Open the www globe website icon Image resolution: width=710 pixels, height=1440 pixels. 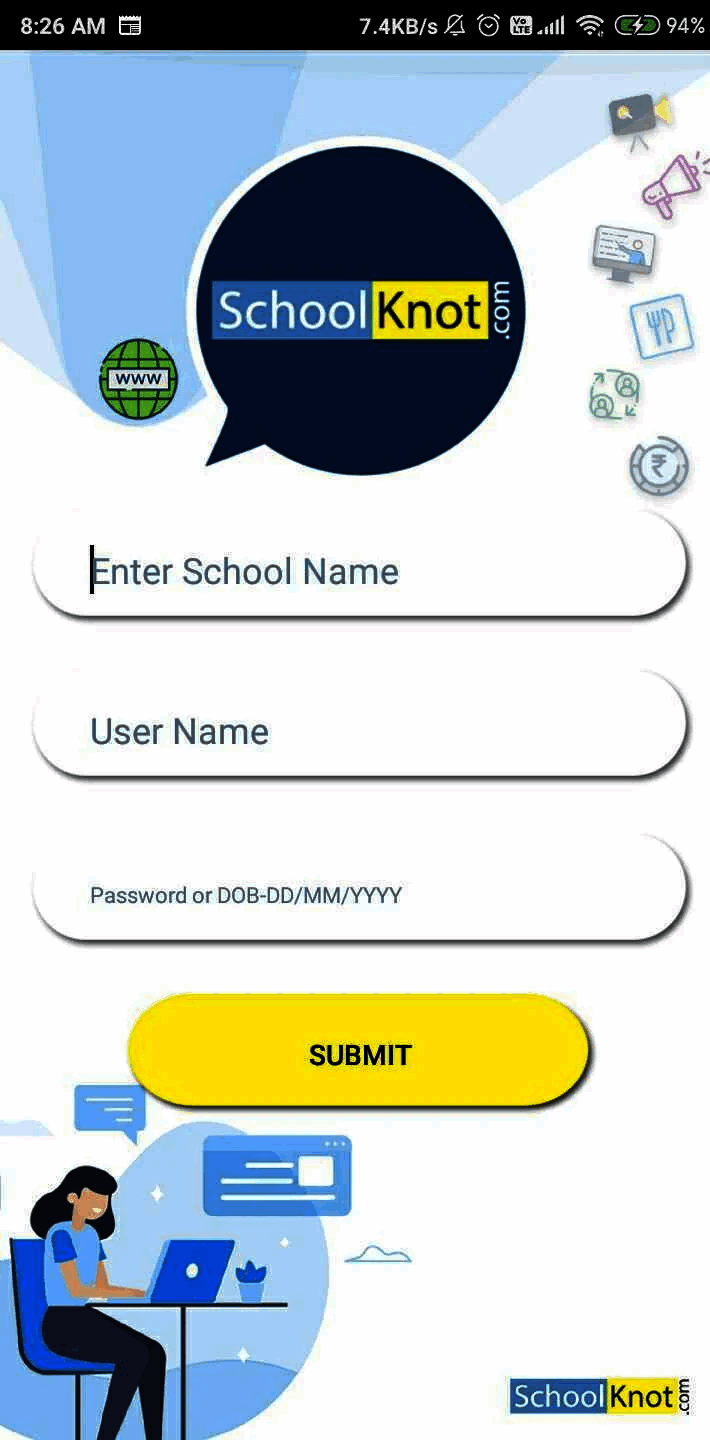(139, 380)
